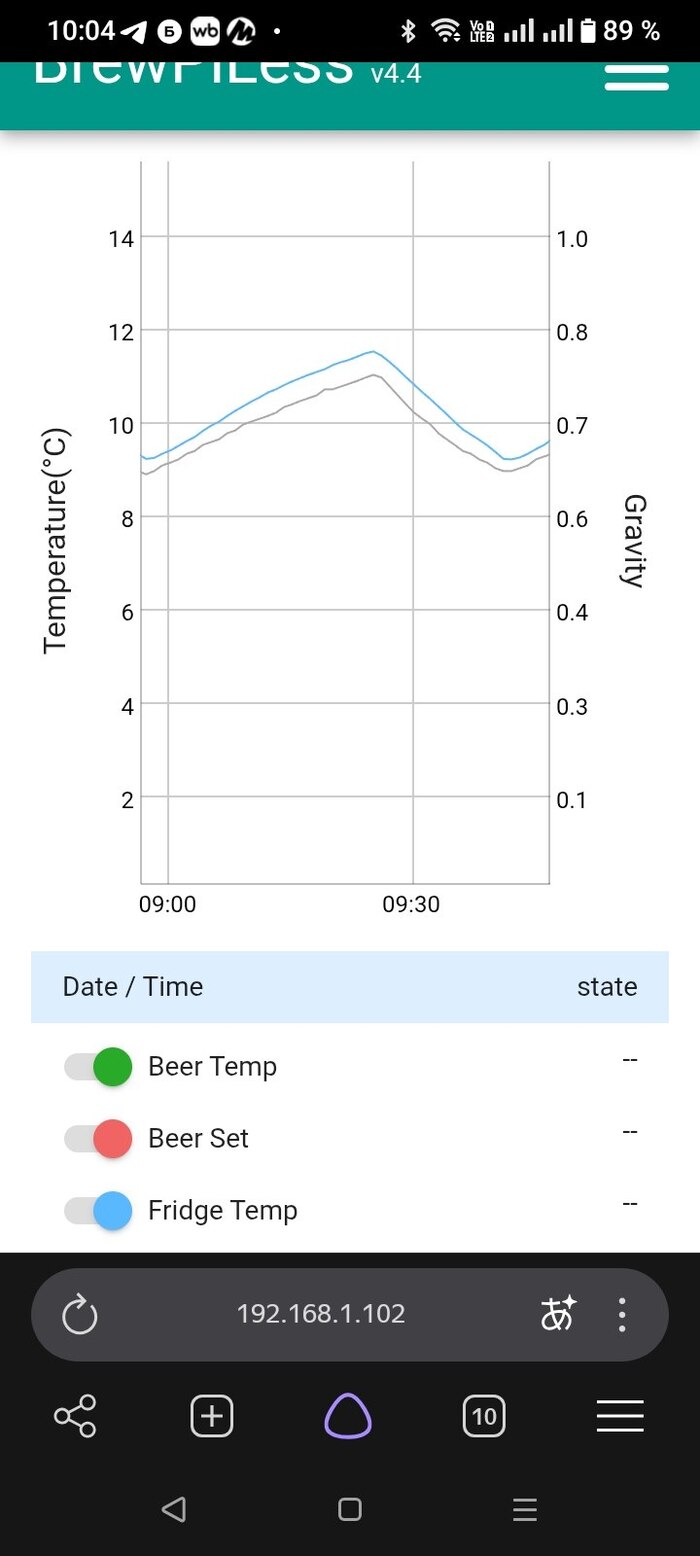Reload the page with the refresh icon
Viewport: 700px width, 1556px height.
(79, 1314)
